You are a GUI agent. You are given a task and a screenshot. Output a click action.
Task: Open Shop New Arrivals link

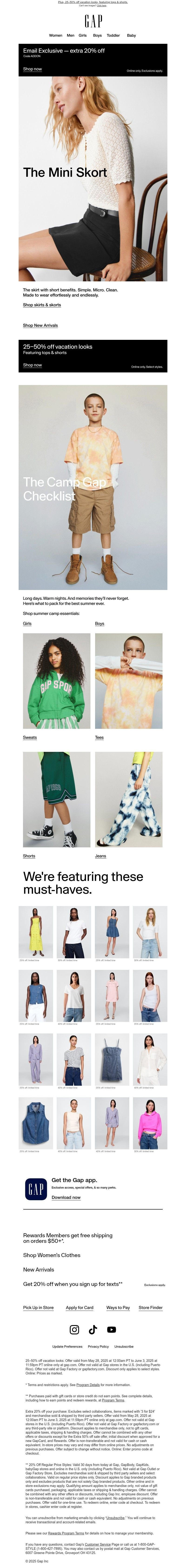[40, 325]
